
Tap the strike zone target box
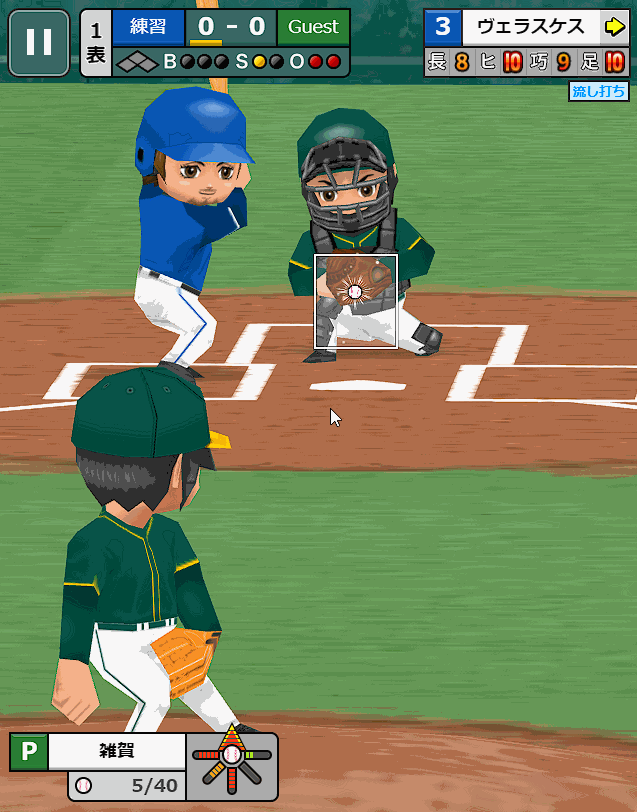356,301
